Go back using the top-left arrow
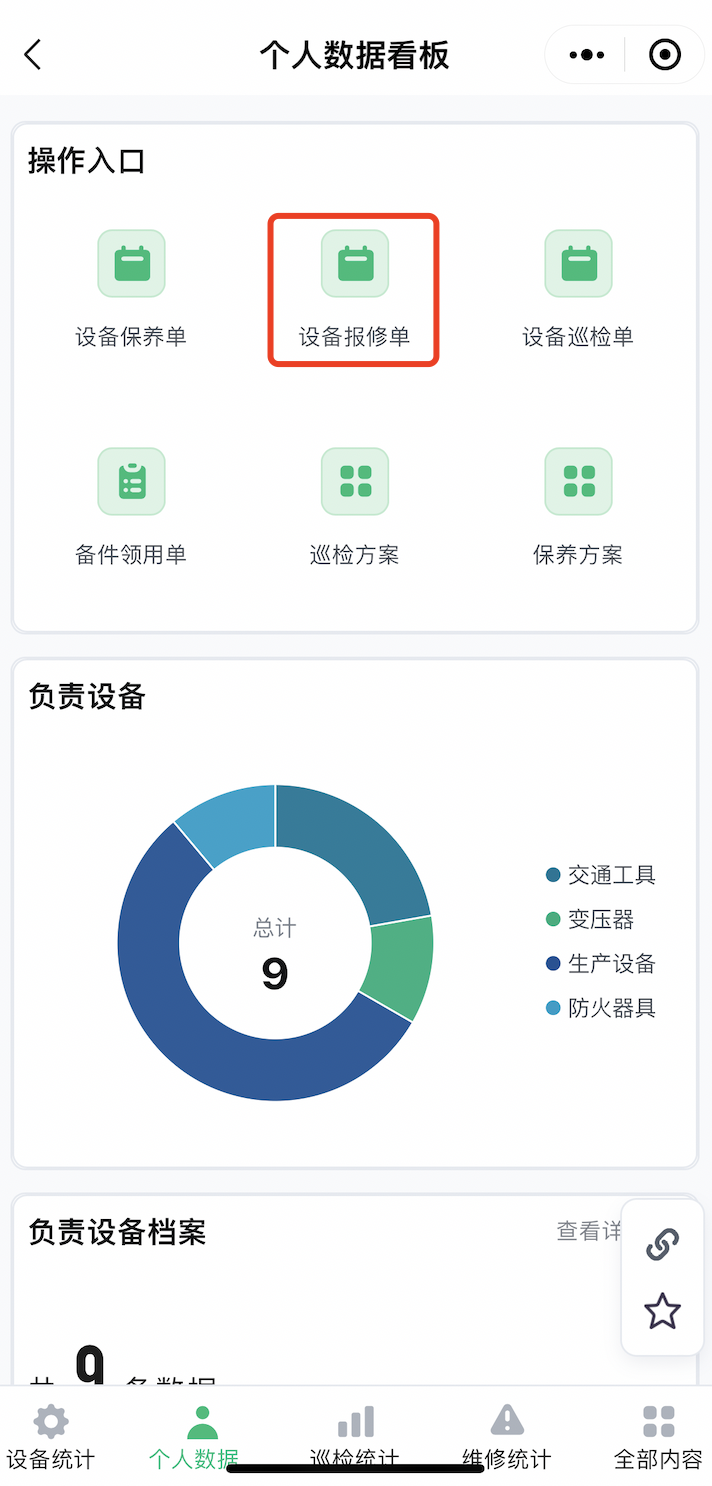The height and width of the screenshot is (1486, 712). coord(33,54)
